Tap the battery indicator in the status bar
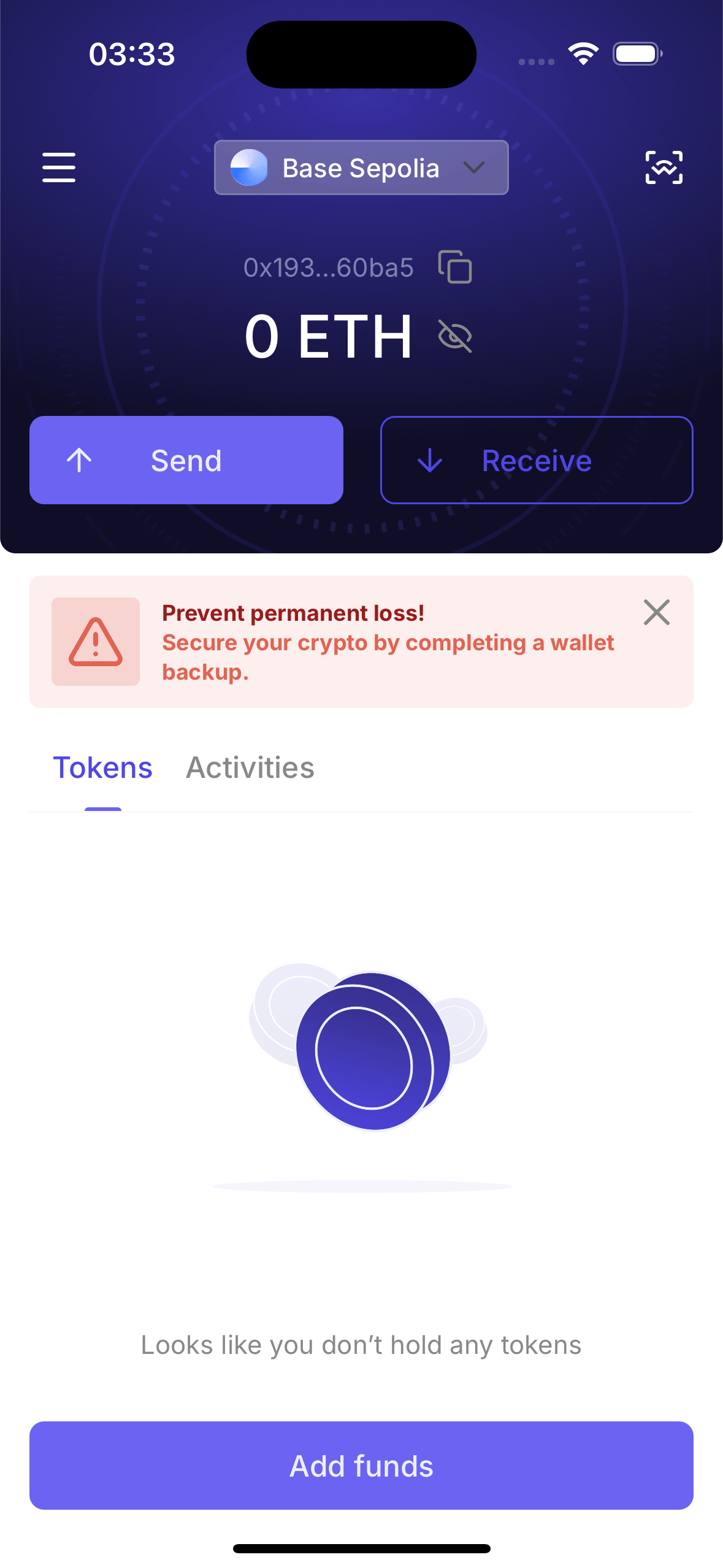This screenshot has width=723, height=1568. point(636,53)
